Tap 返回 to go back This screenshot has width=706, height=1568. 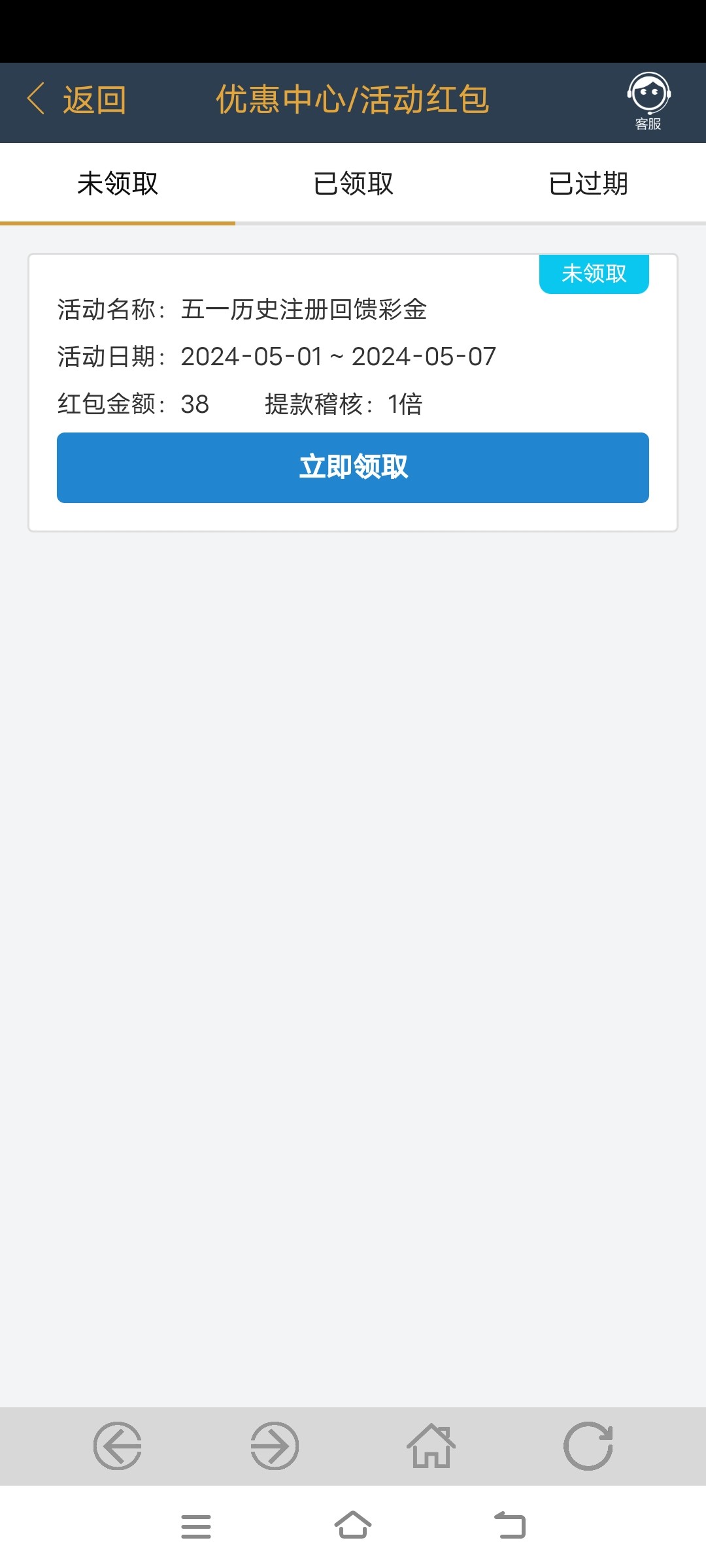tap(77, 100)
